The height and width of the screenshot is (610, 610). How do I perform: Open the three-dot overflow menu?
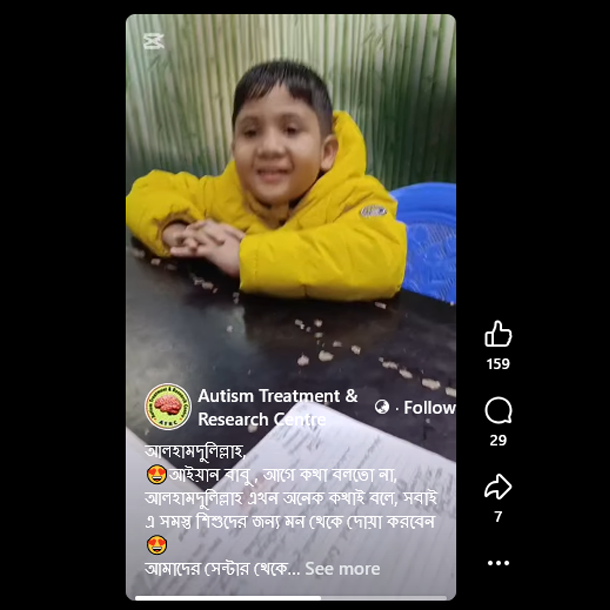click(x=498, y=563)
